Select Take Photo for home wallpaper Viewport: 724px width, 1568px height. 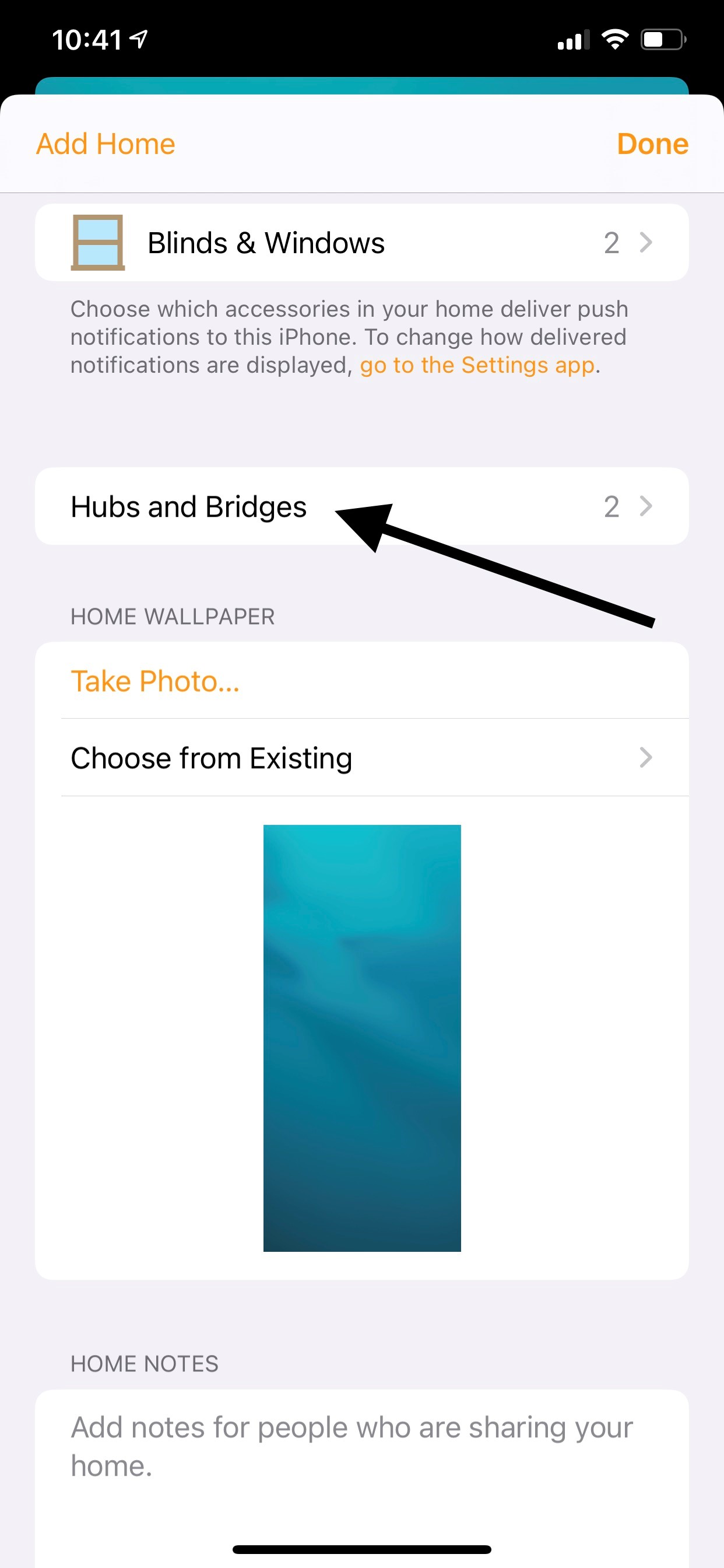[362, 681]
